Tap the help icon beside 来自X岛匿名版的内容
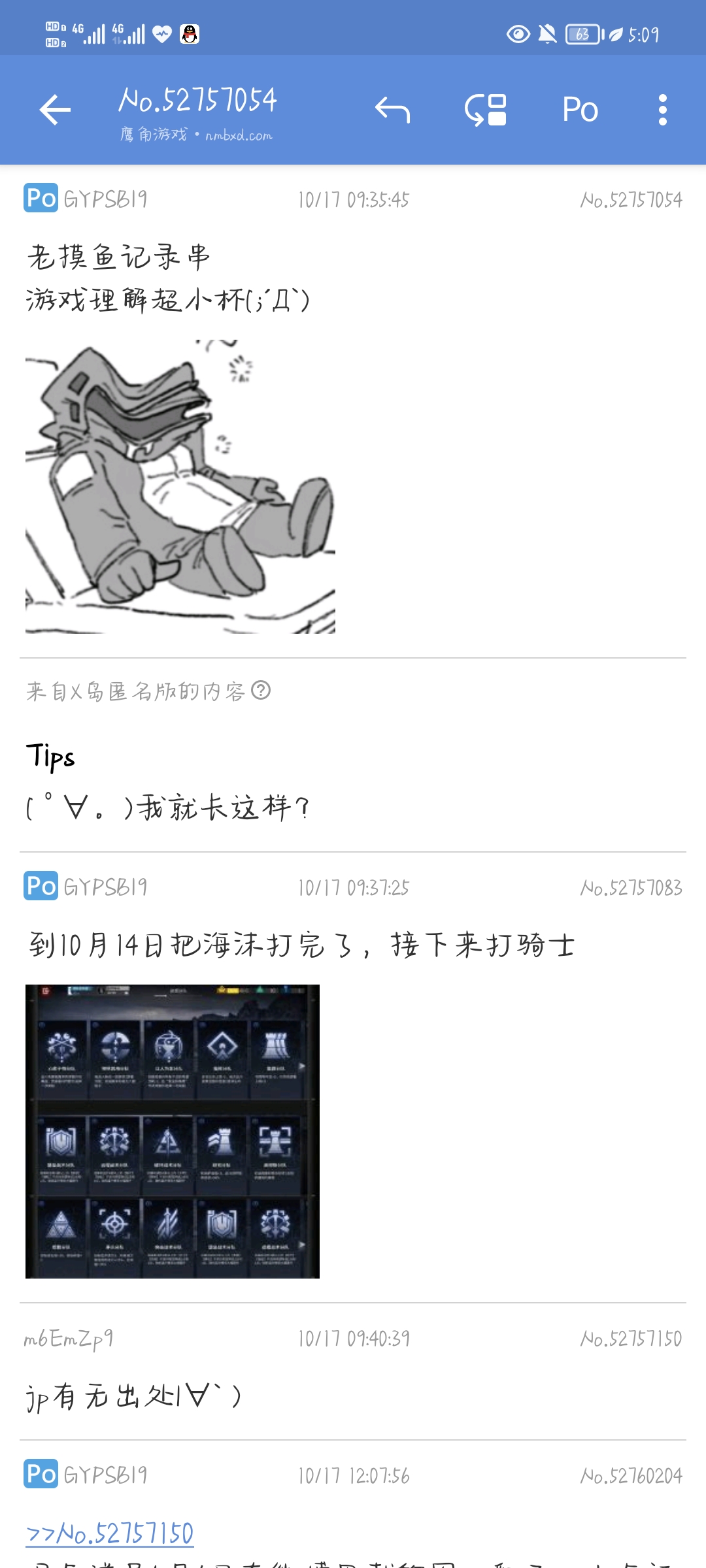The height and width of the screenshot is (1568, 706). coord(261,690)
